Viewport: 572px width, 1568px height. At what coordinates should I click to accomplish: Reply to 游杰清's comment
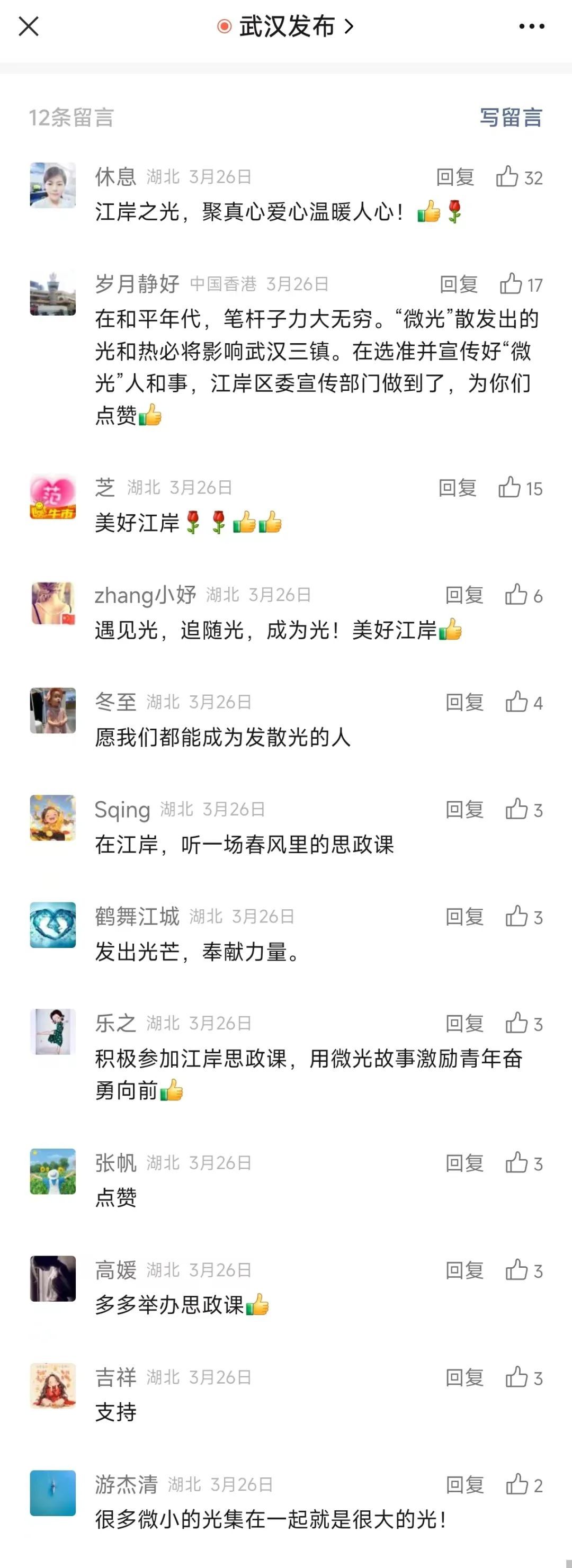(x=464, y=1485)
